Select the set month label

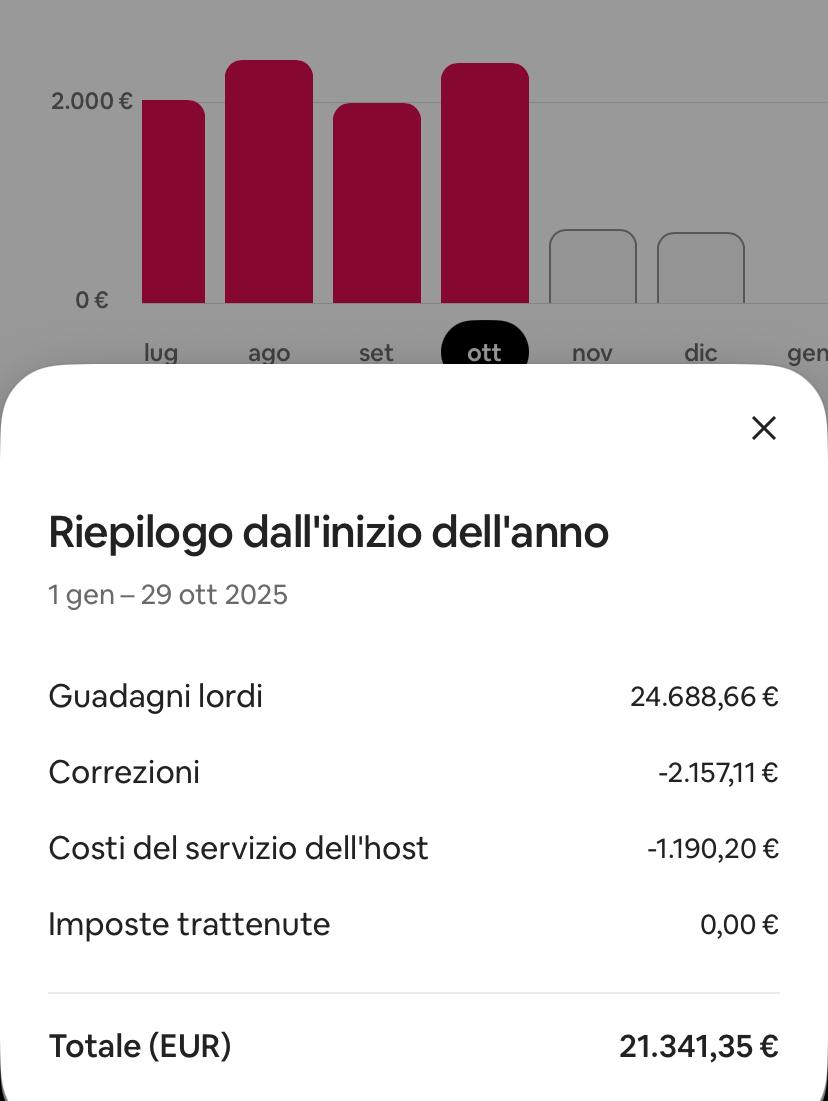coord(376,353)
